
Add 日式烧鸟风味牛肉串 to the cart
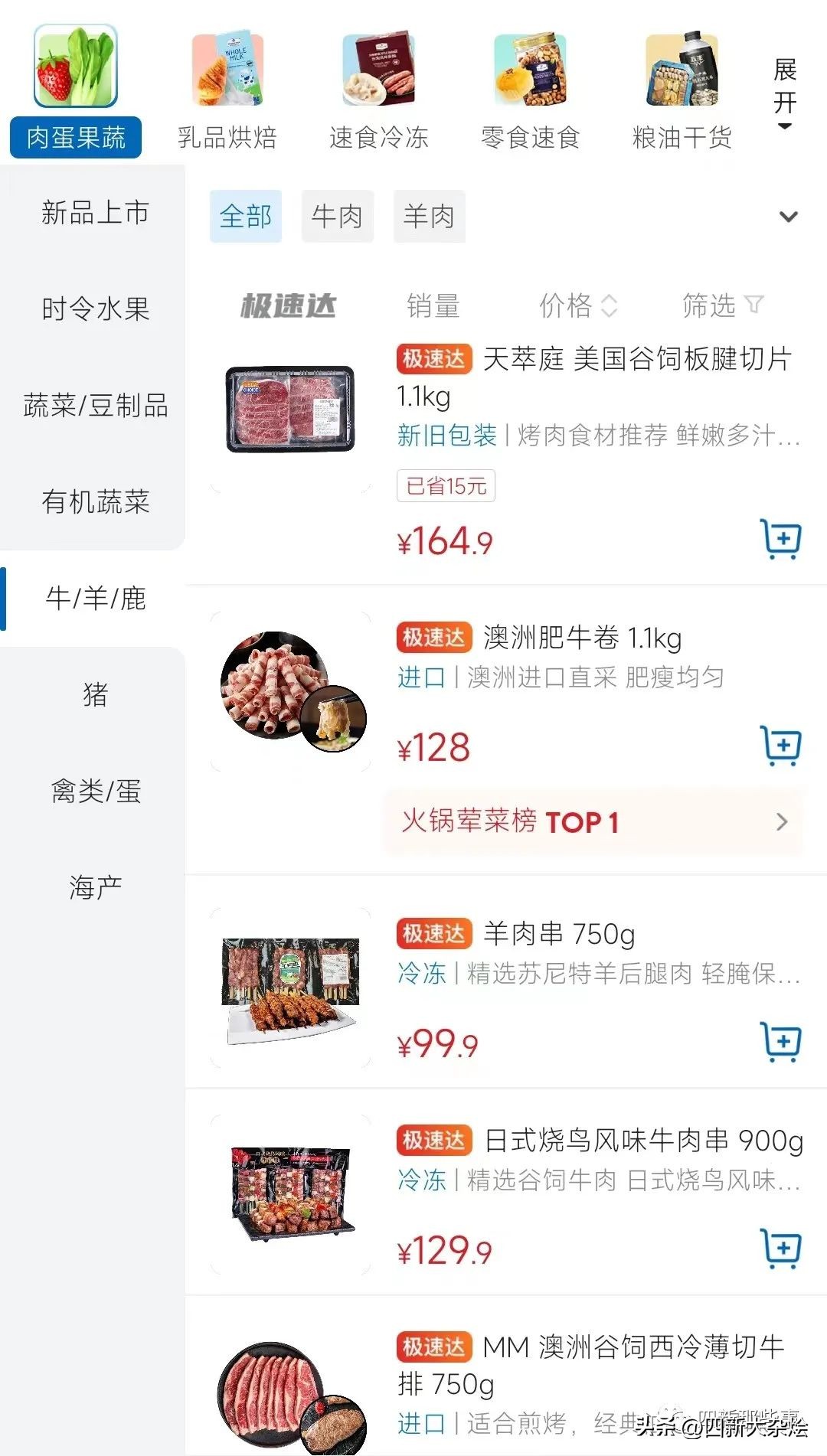pos(782,1246)
